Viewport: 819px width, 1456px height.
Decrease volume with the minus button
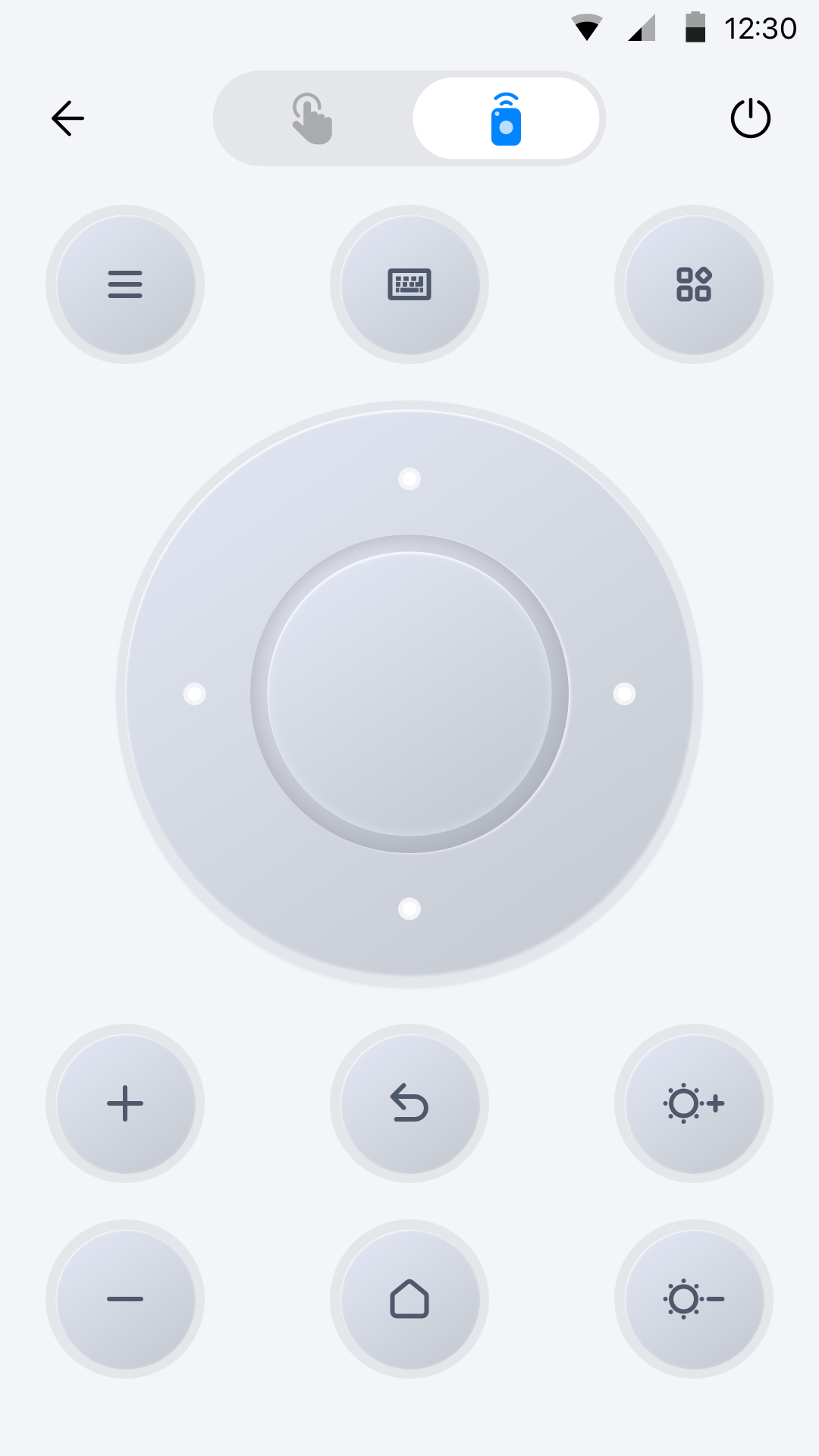coord(125,1299)
